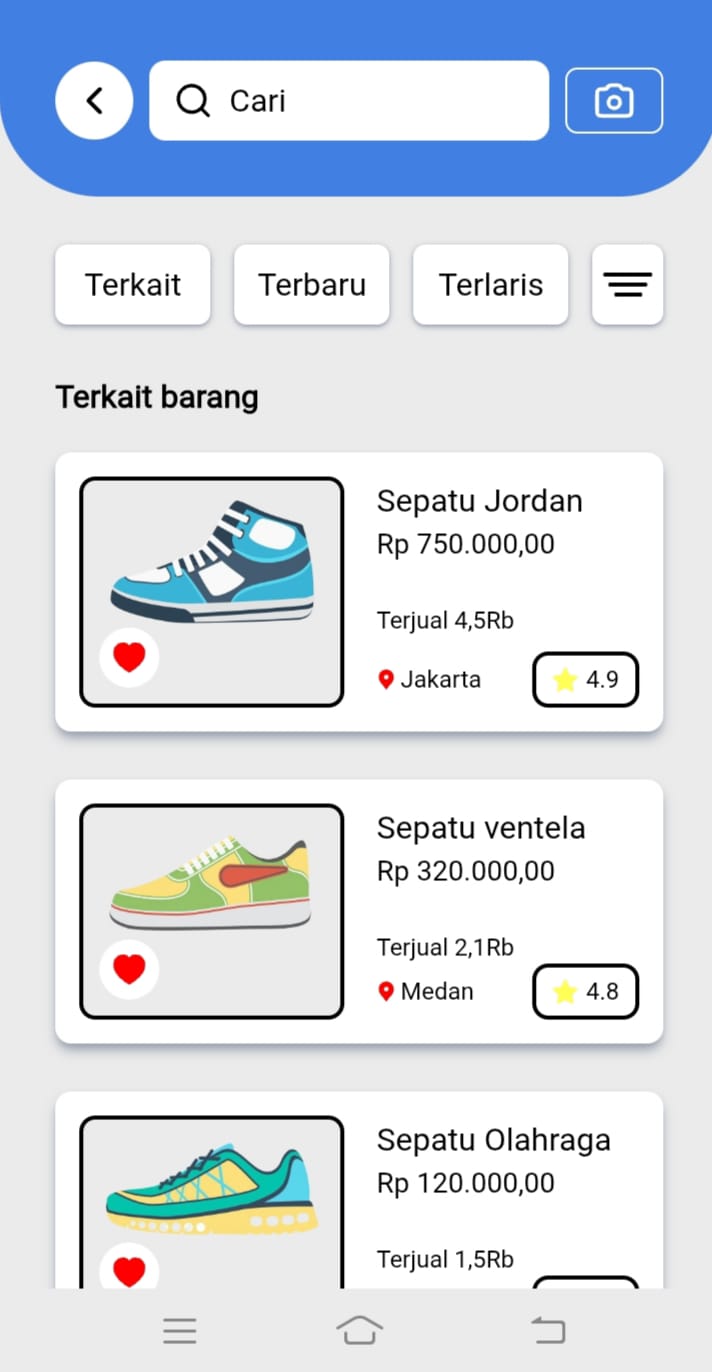Toggle the favorite heart on Sepatu ventela

129,969
